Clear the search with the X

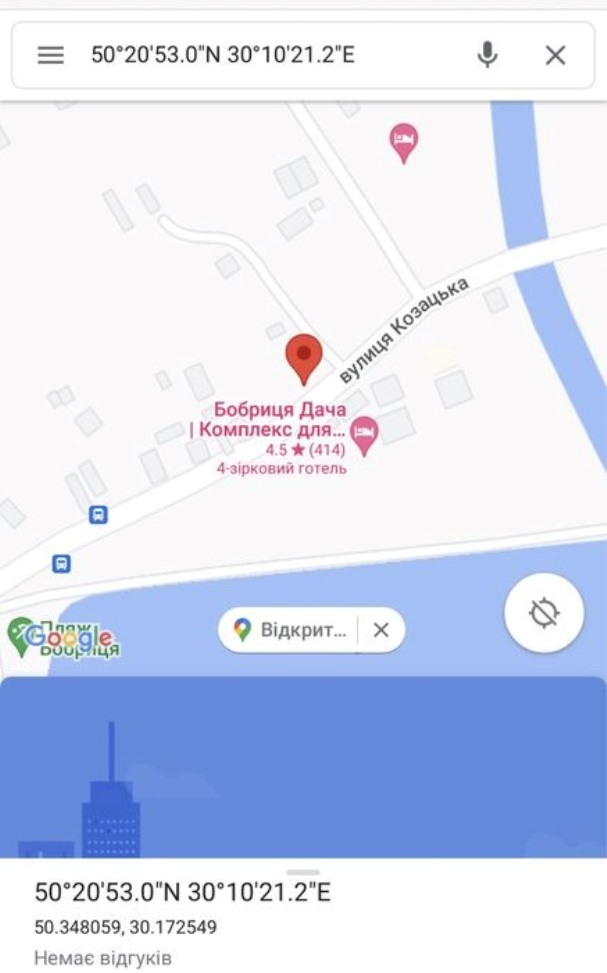click(x=555, y=55)
